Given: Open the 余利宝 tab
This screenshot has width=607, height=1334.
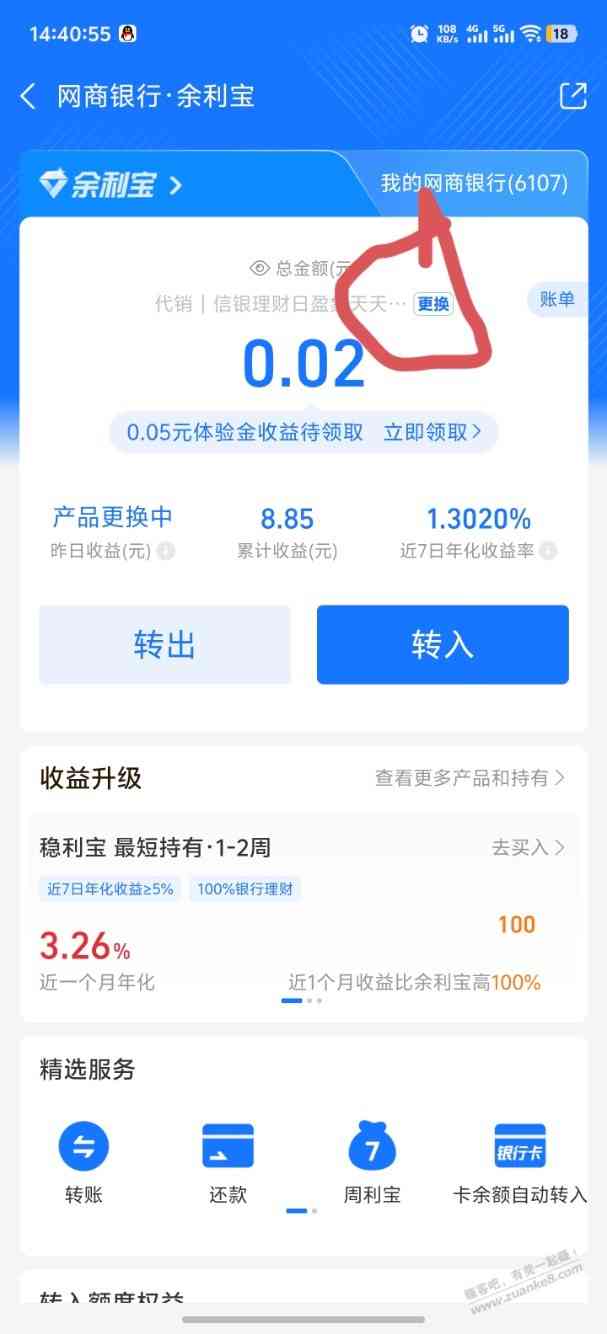Looking at the screenshot, I should 110,185.
